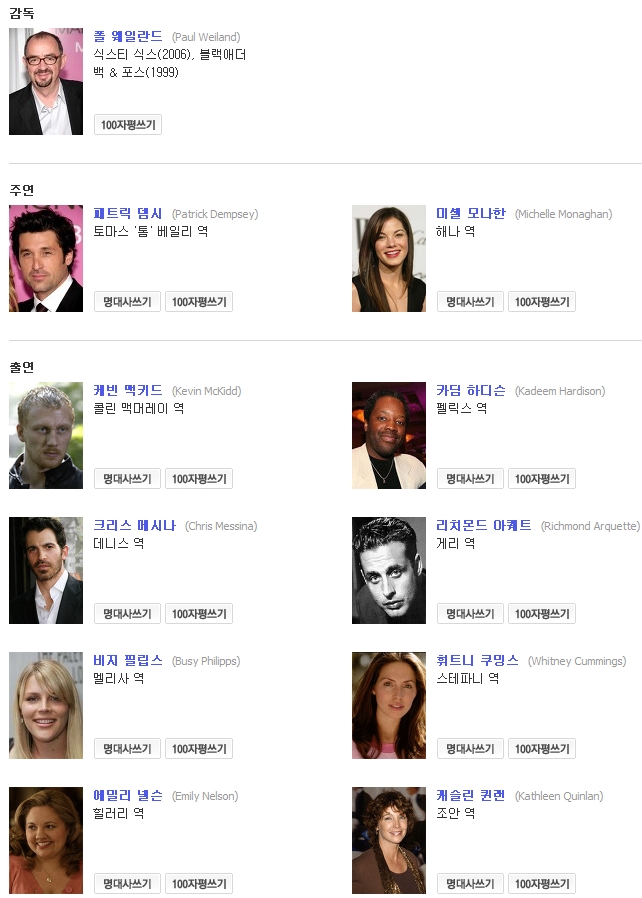
Task: Tap 명대사쓰기 under Chris Messina
Action: coord(127,614)
